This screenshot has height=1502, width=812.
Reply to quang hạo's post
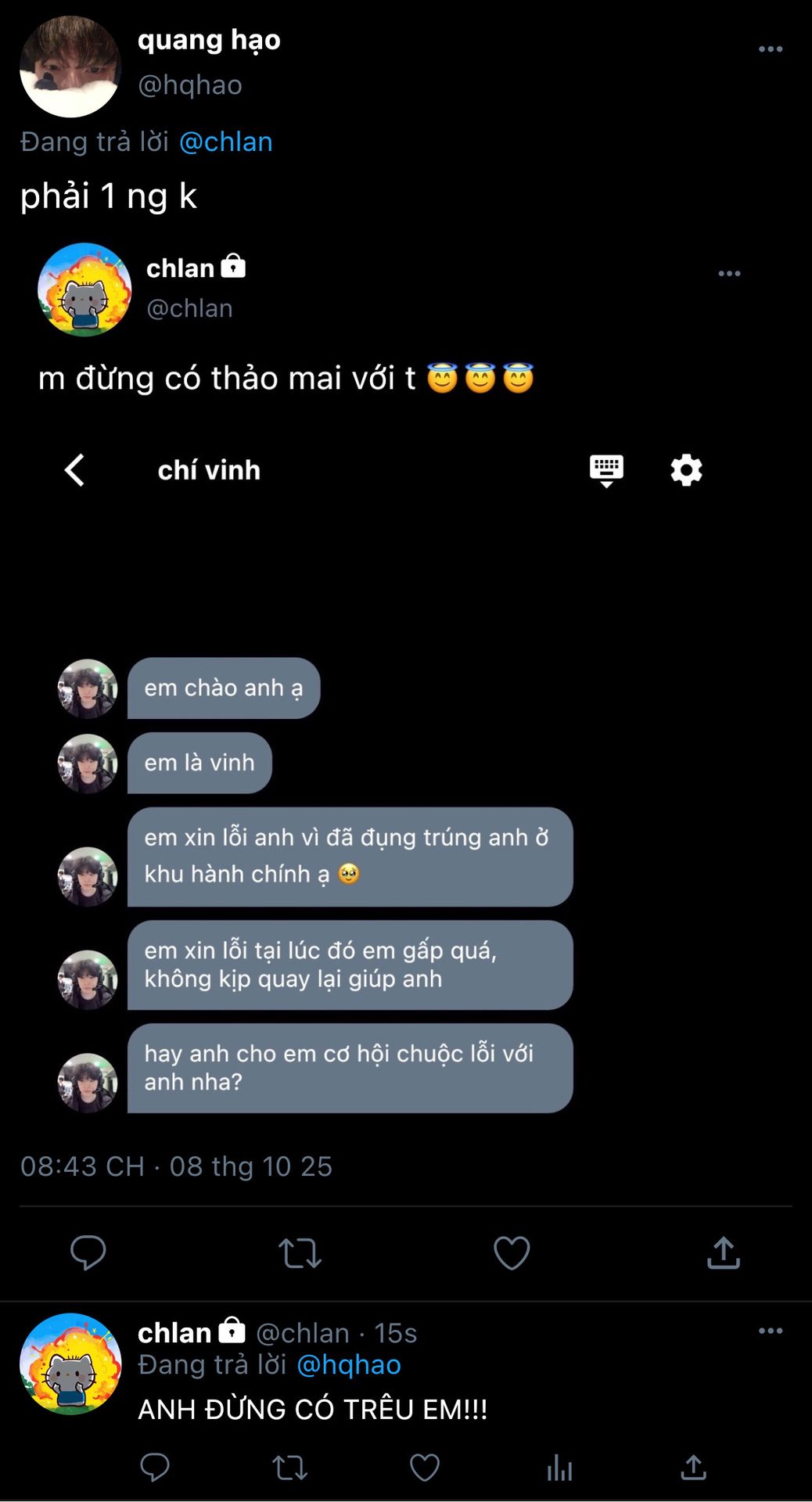[x=88, y=1252]
